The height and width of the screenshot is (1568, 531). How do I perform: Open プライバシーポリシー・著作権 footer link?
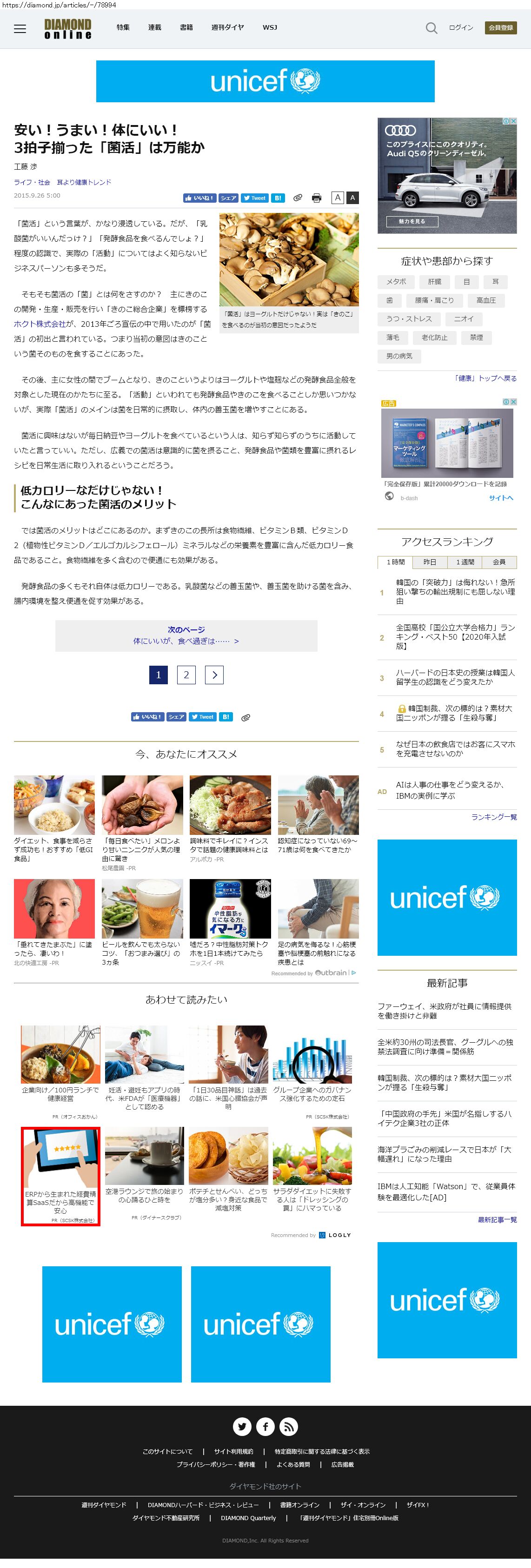(216, 1464)
